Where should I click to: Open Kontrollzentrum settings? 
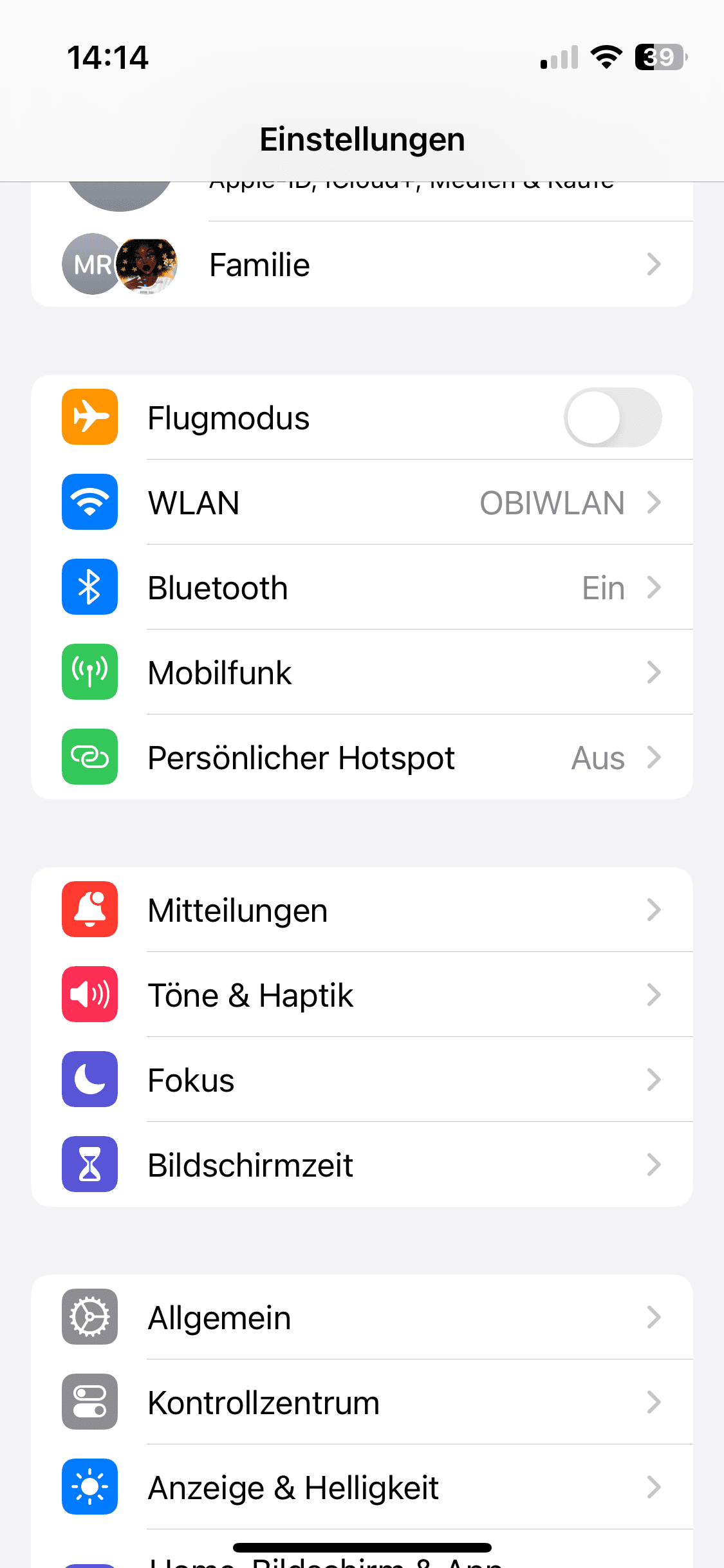coord(362,1403)
